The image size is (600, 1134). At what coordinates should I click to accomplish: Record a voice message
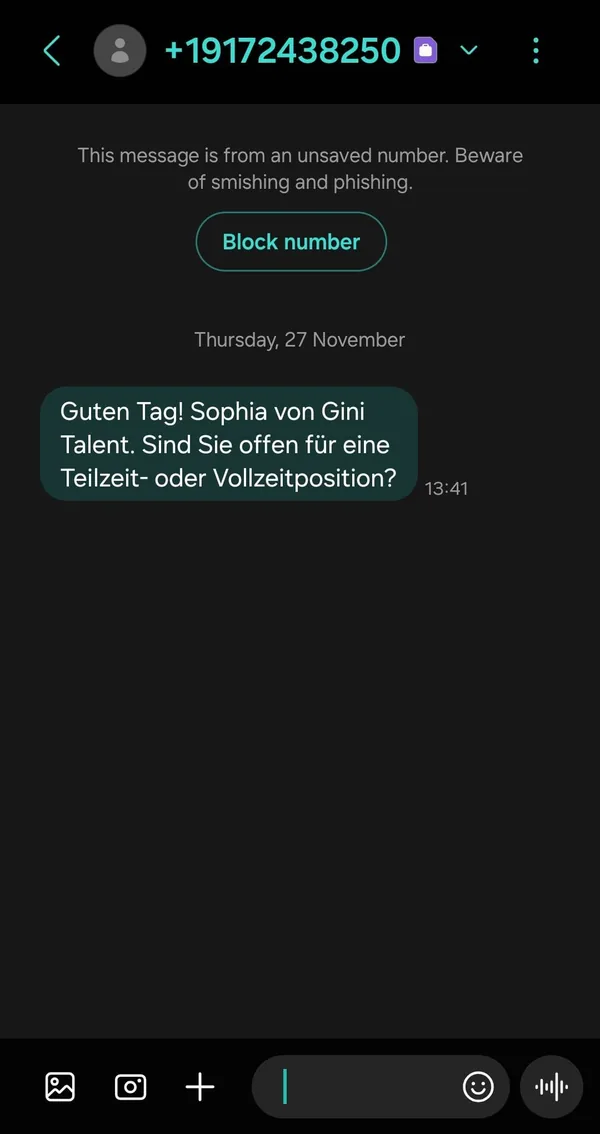[552, 1086]
